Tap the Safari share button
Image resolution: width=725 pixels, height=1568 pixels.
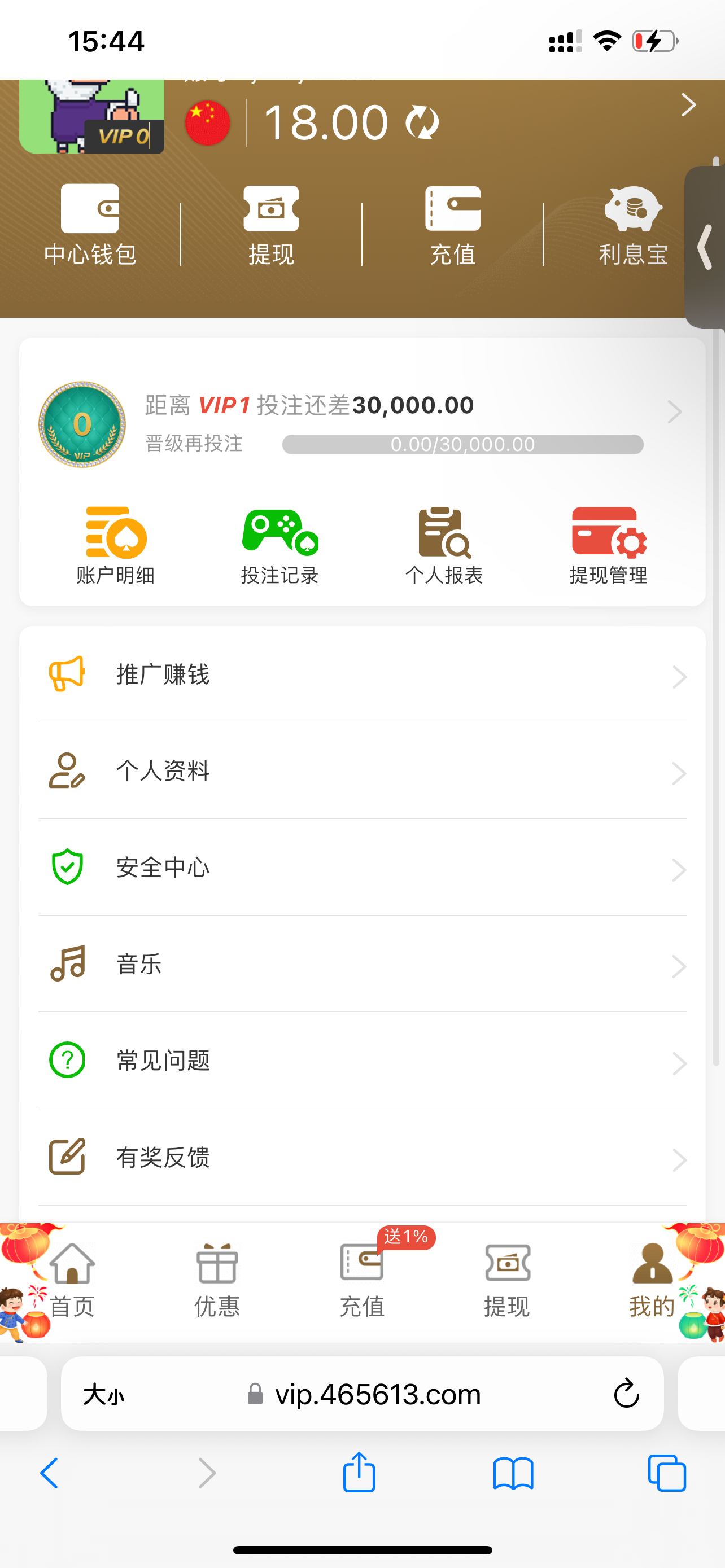coord(359,1473)
